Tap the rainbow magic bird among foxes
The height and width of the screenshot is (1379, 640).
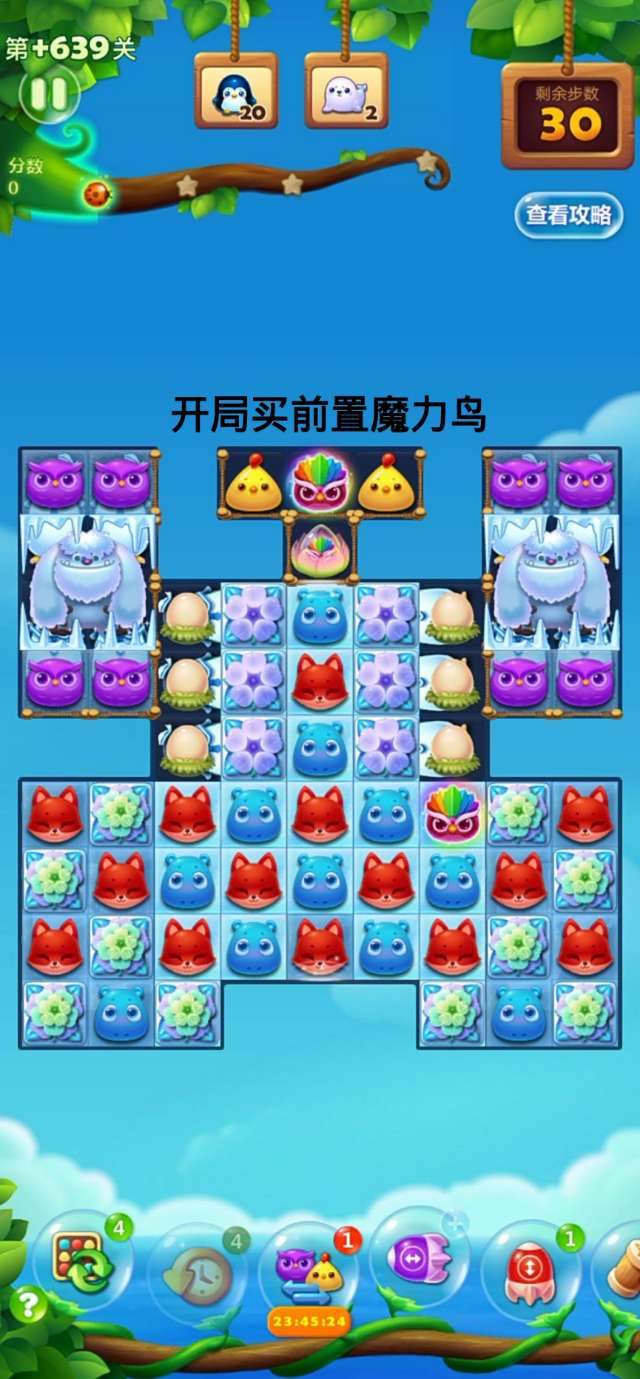click(x=453, y=813)
